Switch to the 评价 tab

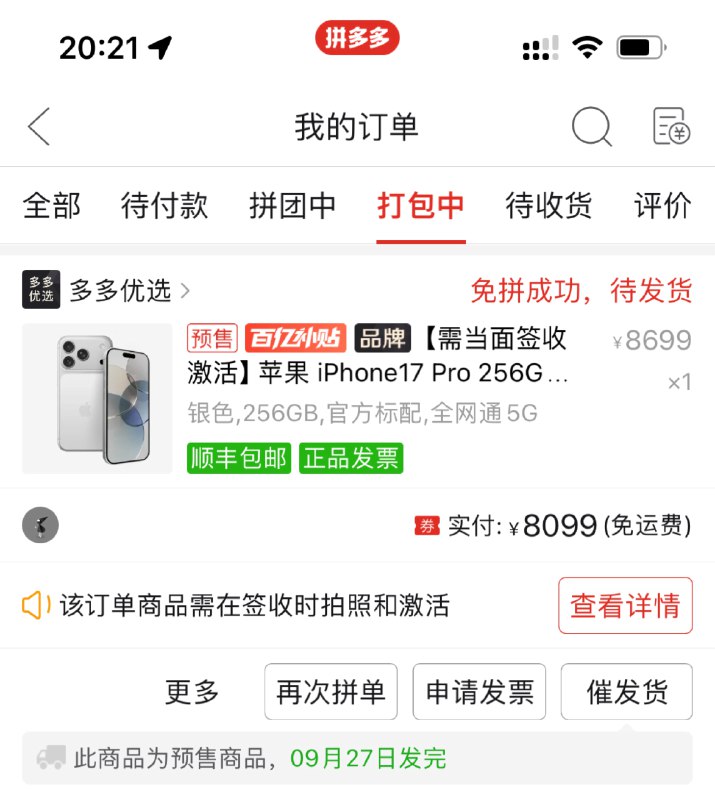click(663, 206)
